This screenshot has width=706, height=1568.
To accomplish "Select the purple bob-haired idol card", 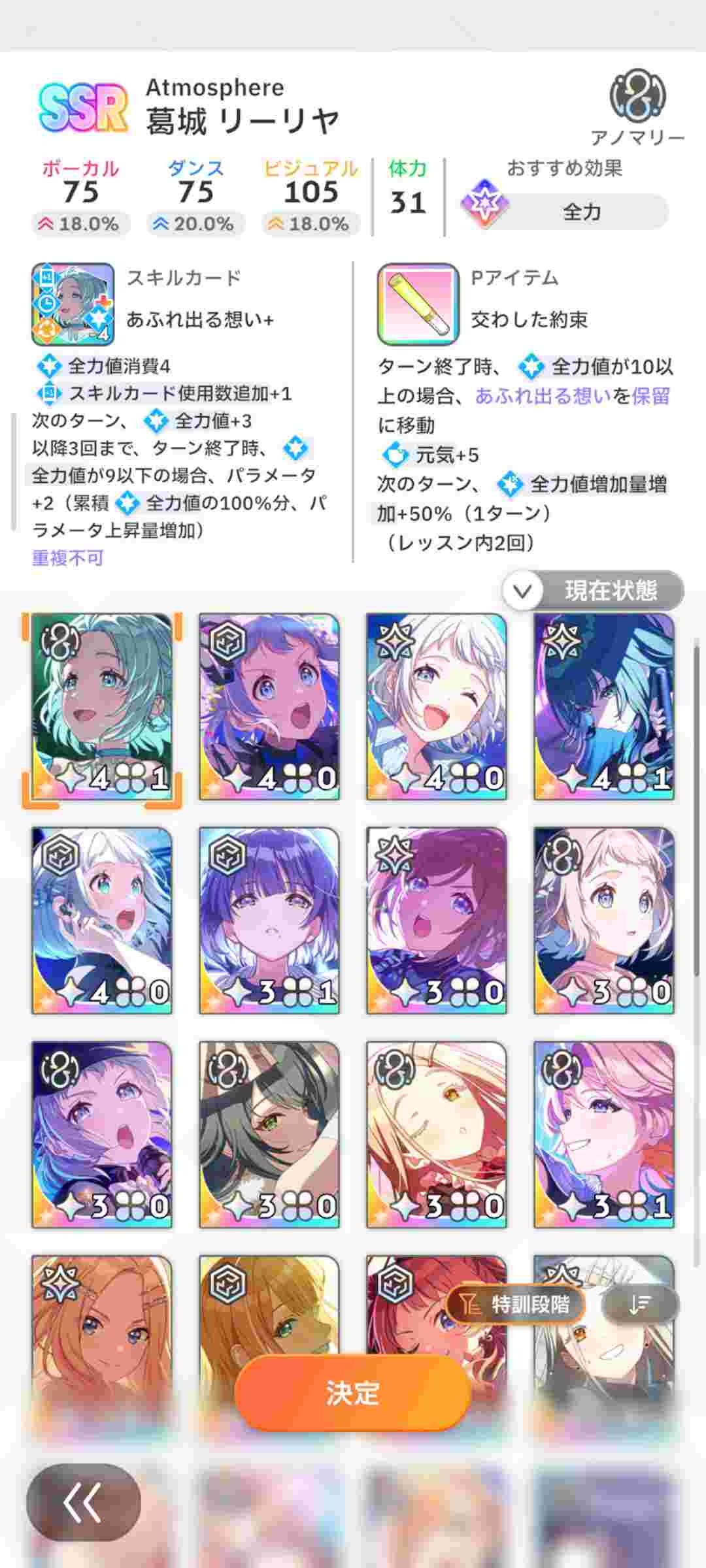I will [x=269, y=921].
